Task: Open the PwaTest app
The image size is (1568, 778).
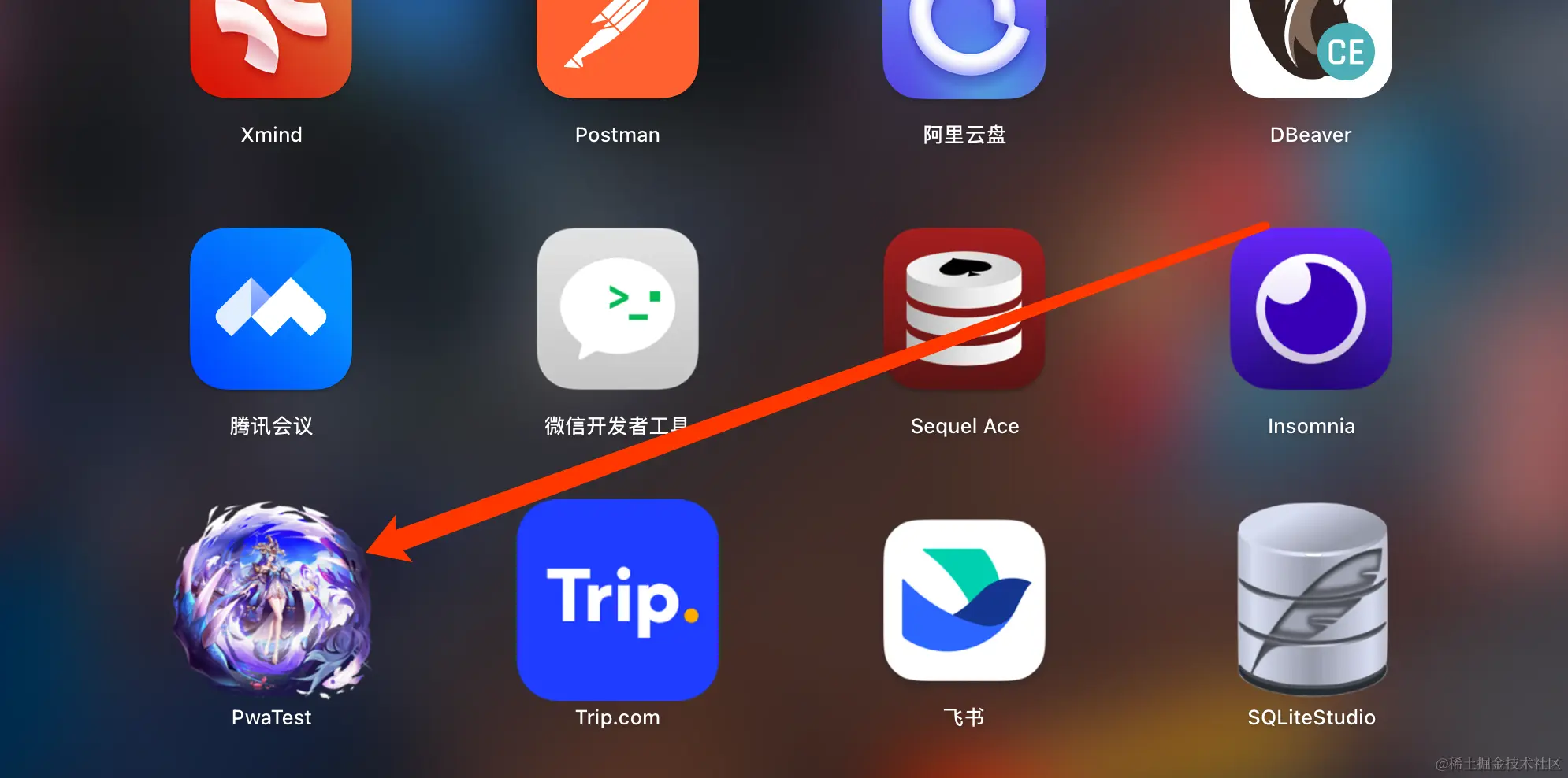Action: coord(271,600)
